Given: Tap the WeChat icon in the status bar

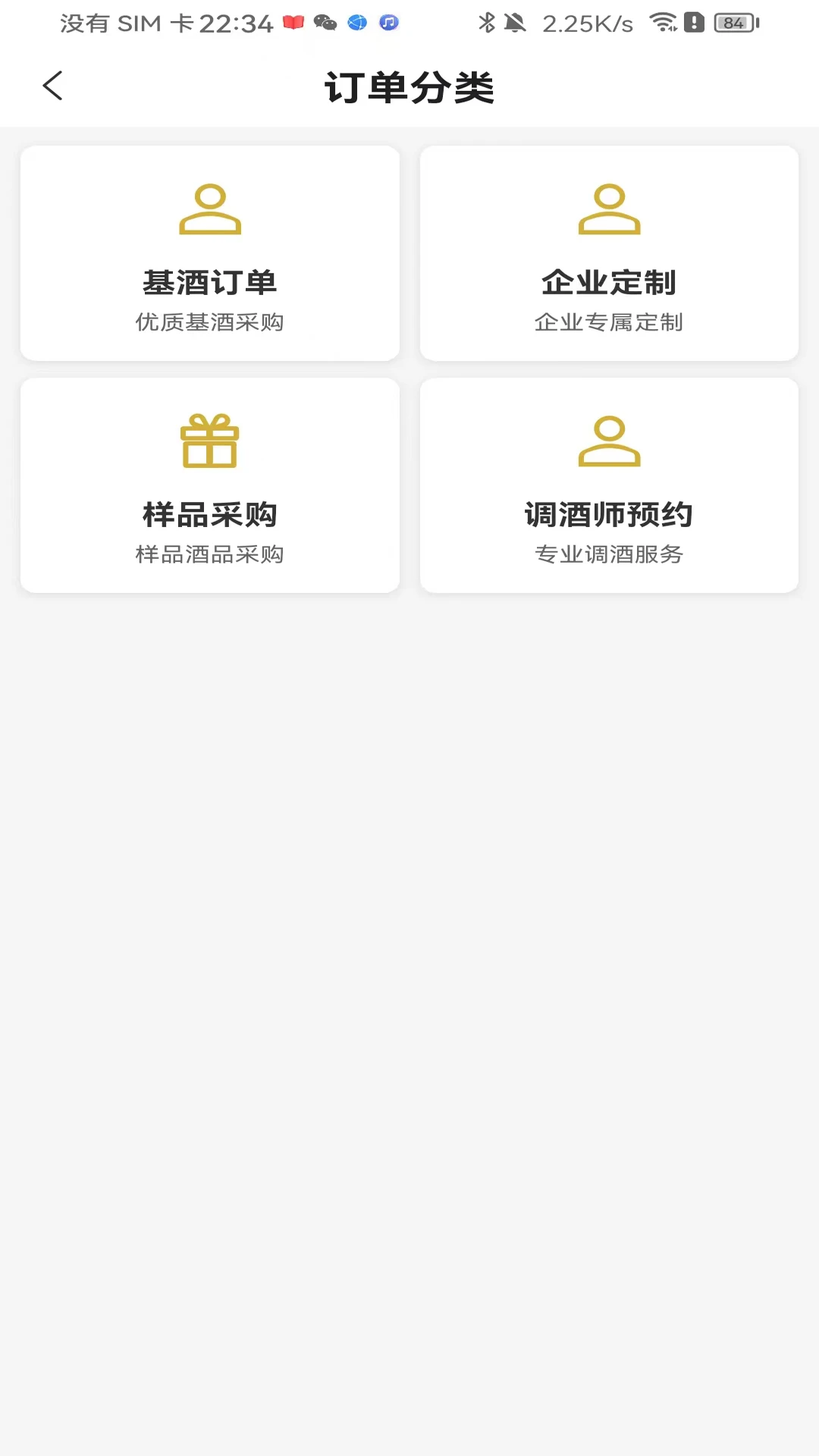Looking at the screenshot, I should [x=325, y=23].
